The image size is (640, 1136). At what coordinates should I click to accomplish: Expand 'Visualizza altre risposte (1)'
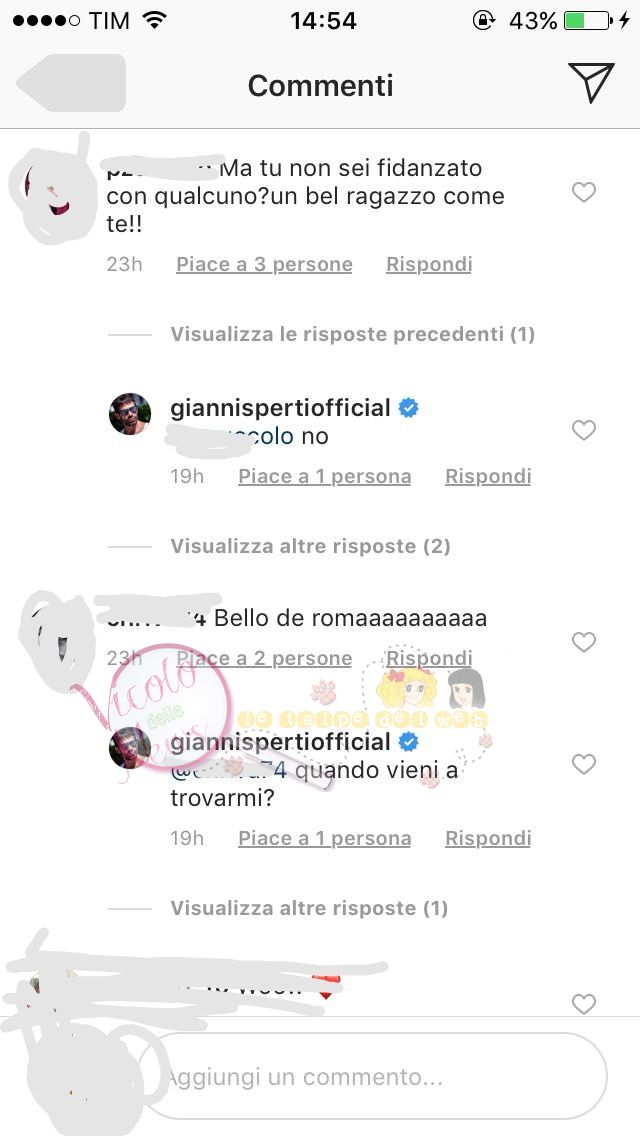coord(309,908)
